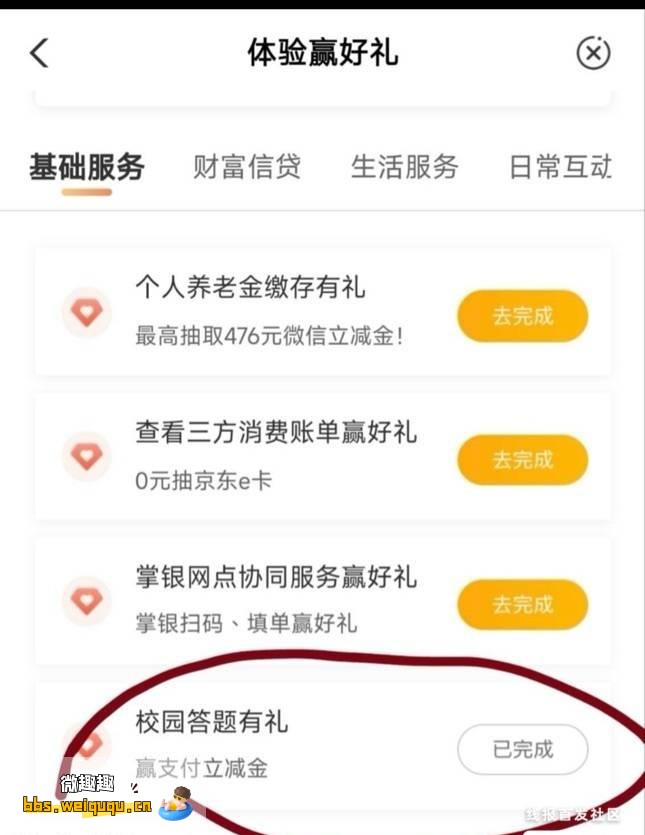The width and height of the screenshot is (645, 835).
Task: Switch to the 财富信贷 tab
Action: click(247, 167)
